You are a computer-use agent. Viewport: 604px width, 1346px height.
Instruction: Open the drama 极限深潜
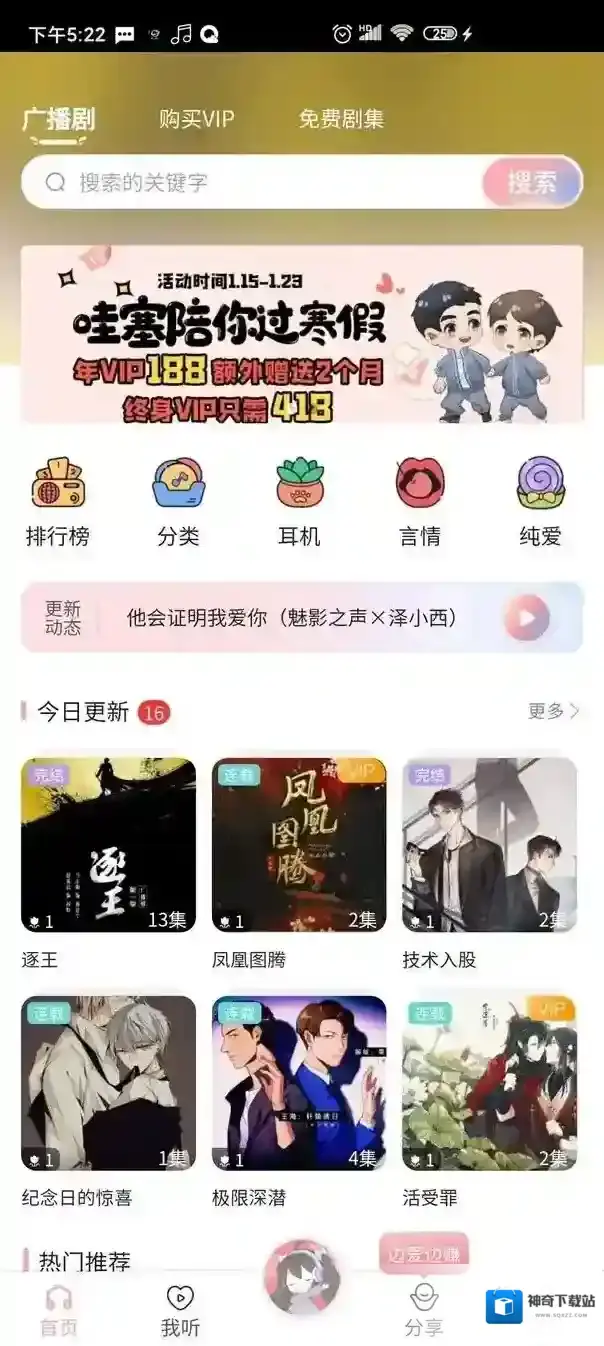click(x=299, y=1083)
